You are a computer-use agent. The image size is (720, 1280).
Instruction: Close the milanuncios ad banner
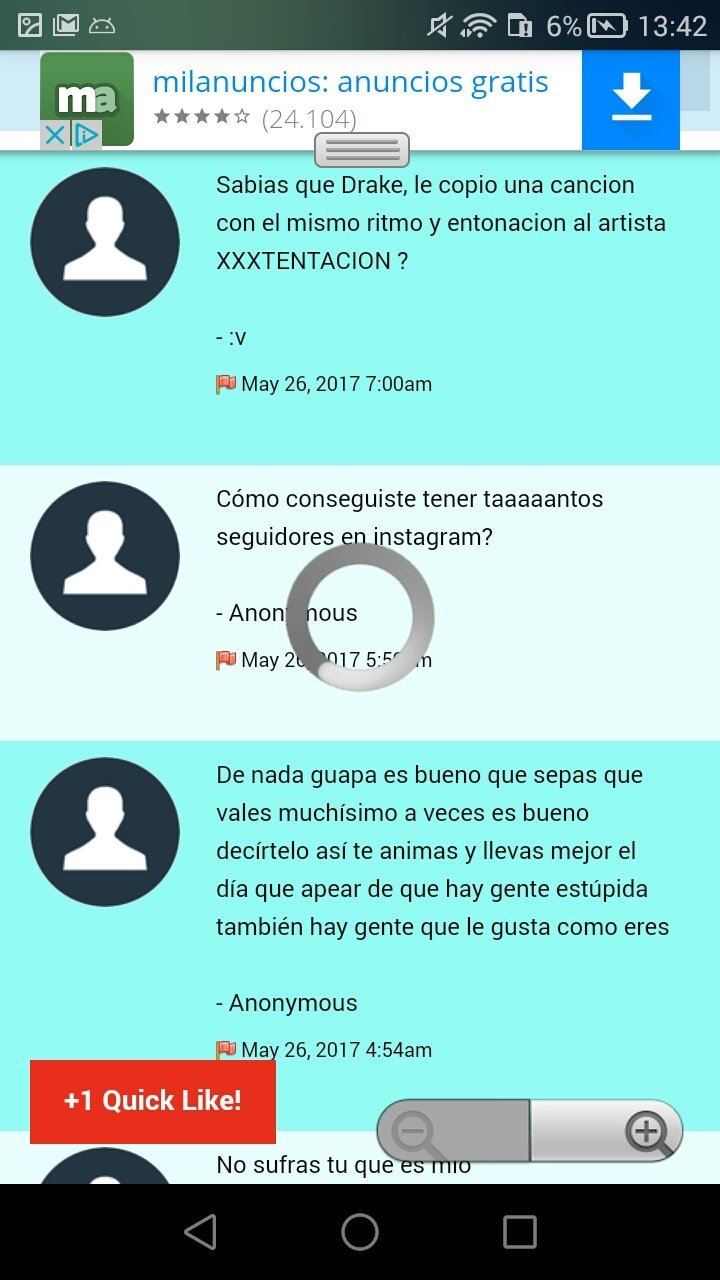tap(55, 135)
